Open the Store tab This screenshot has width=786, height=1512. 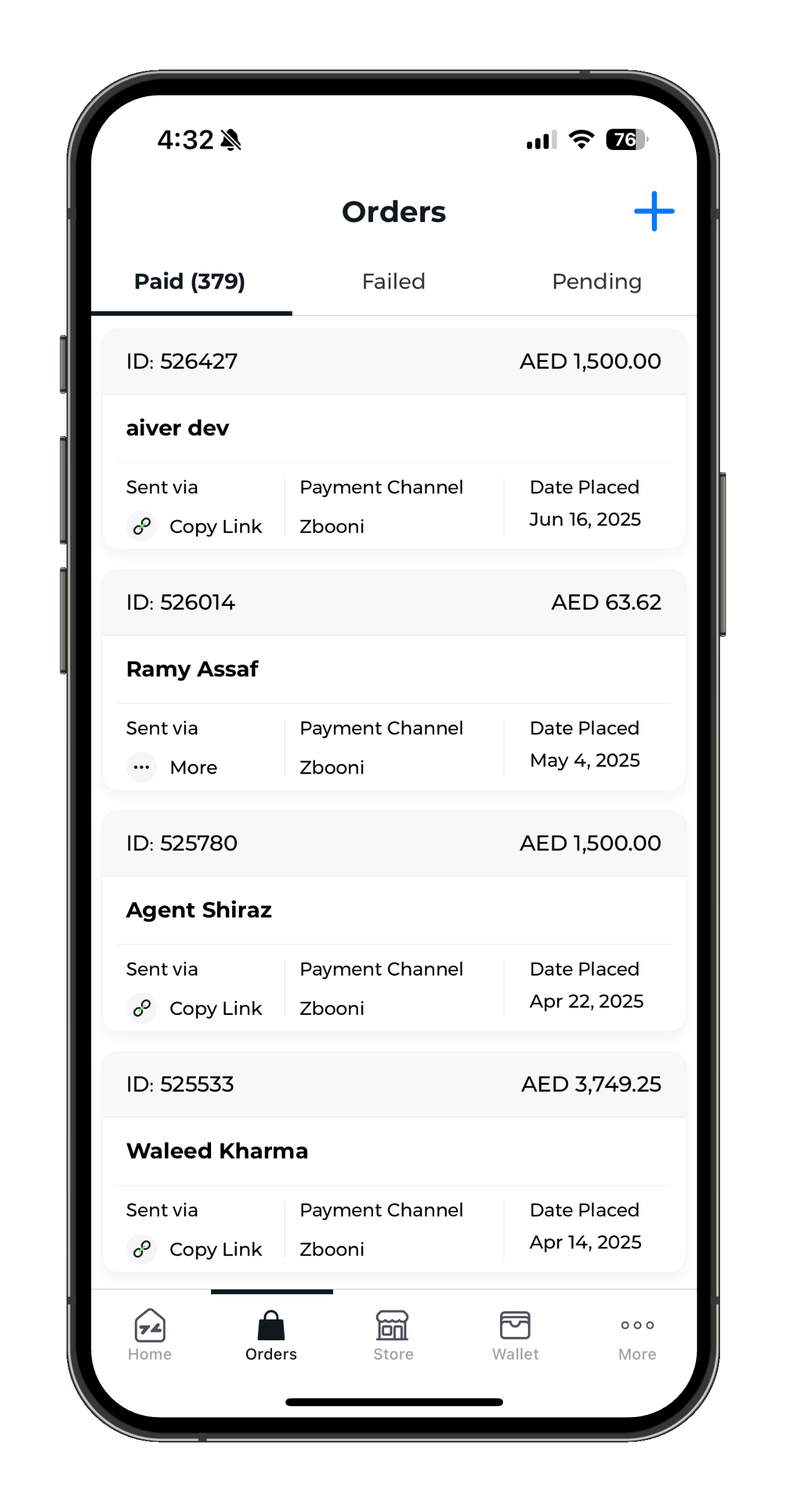pyautogui.click(x=393, y=1335)
